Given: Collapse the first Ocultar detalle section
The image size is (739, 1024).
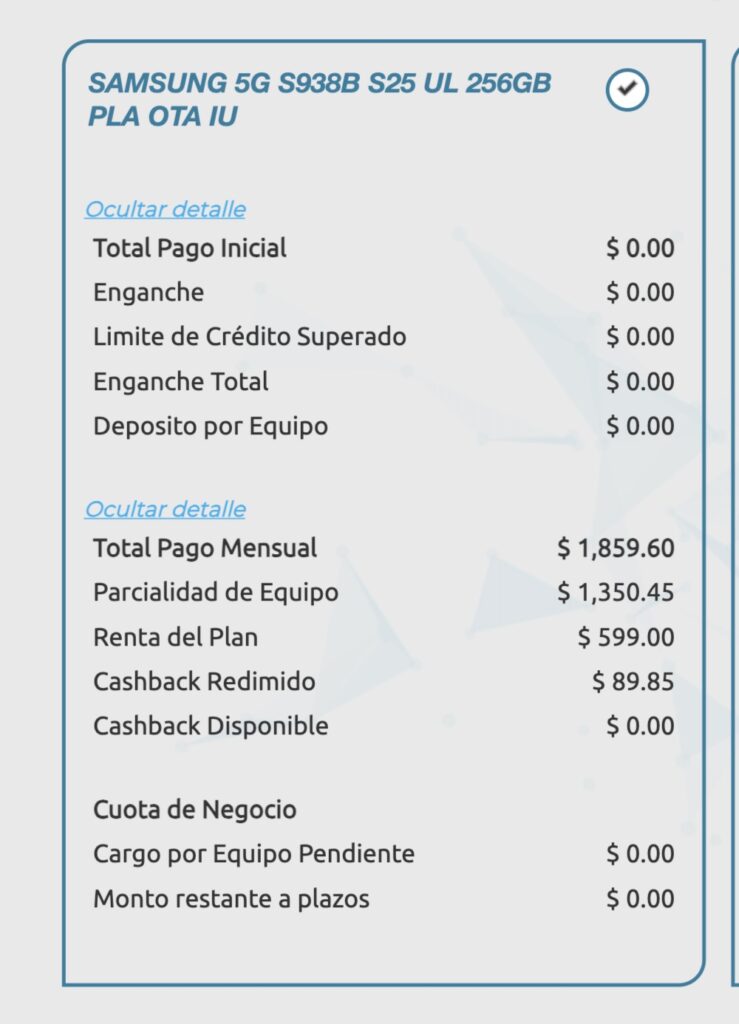Looking at the screenshot, I should (166, 209).
